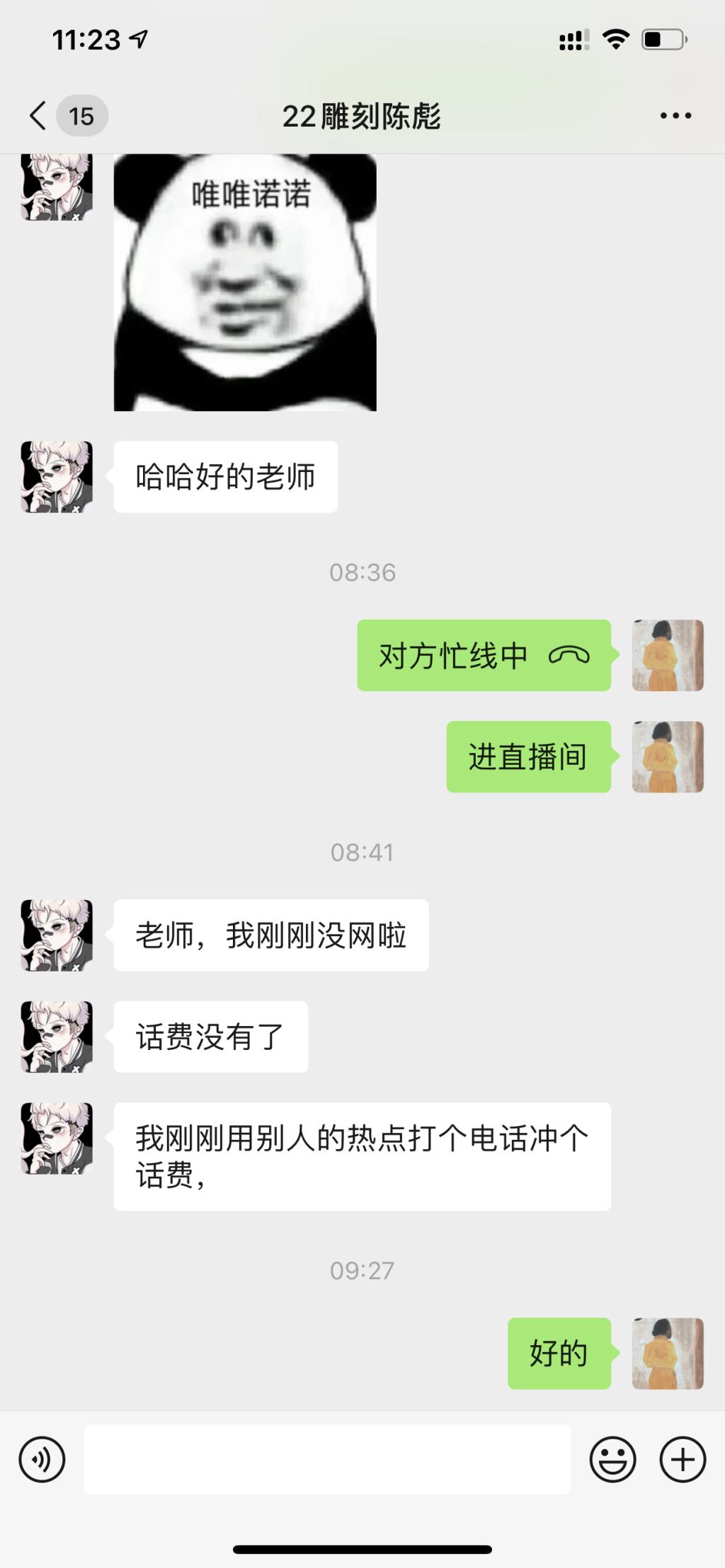The width and height of the screenshot is (725, 1568).
Task: Open the plus attachment menu
Action: tap(683, 1459)
